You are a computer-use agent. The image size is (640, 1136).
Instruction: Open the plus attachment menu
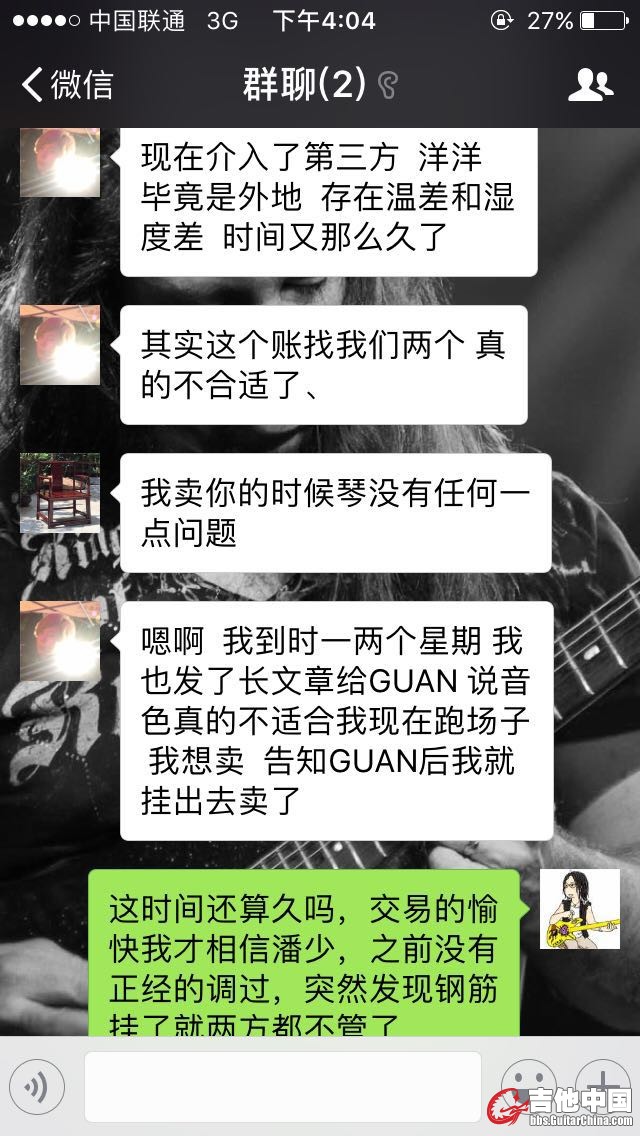point(603,1084)
